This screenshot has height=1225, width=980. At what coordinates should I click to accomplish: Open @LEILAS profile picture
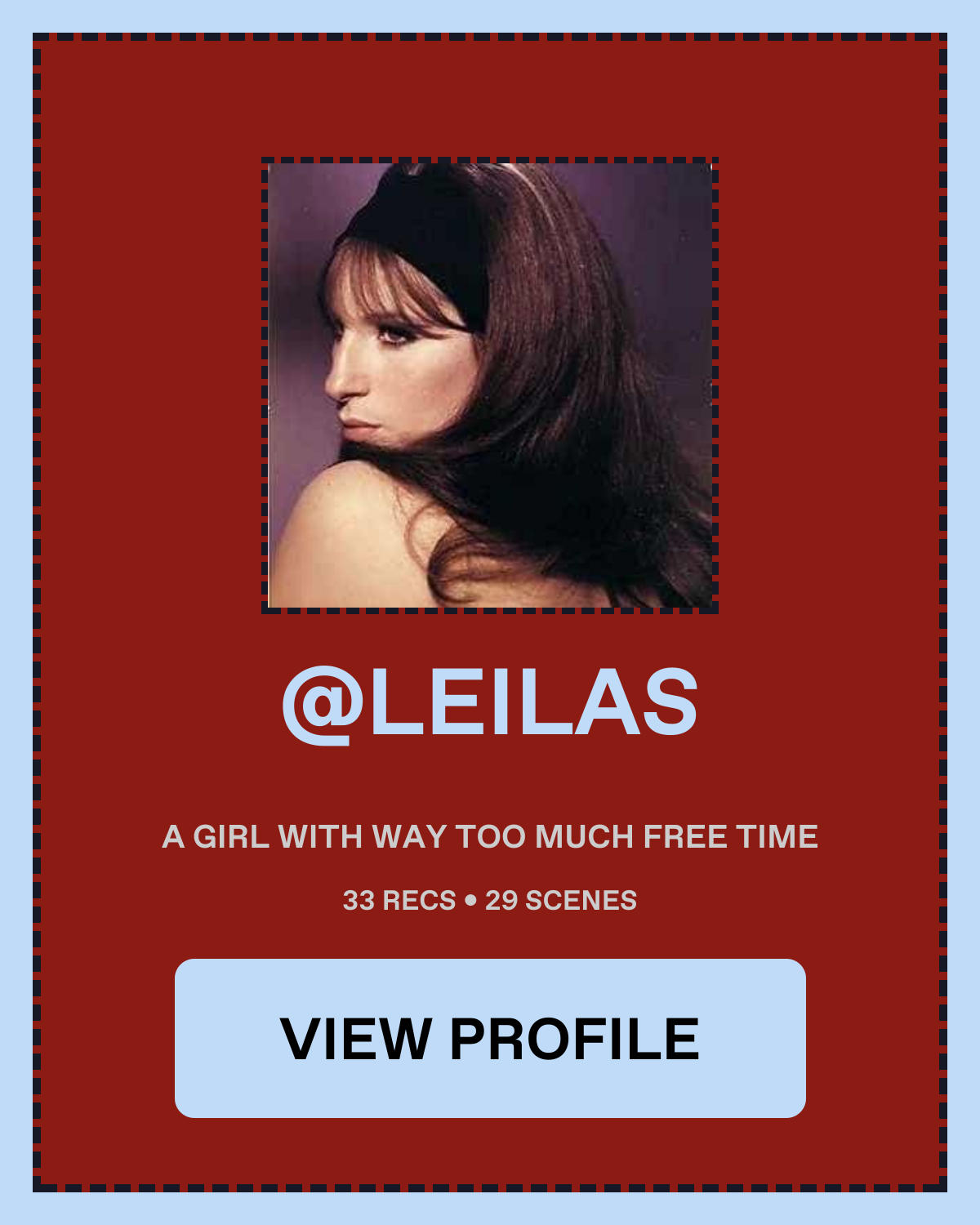tap(490, 385)
